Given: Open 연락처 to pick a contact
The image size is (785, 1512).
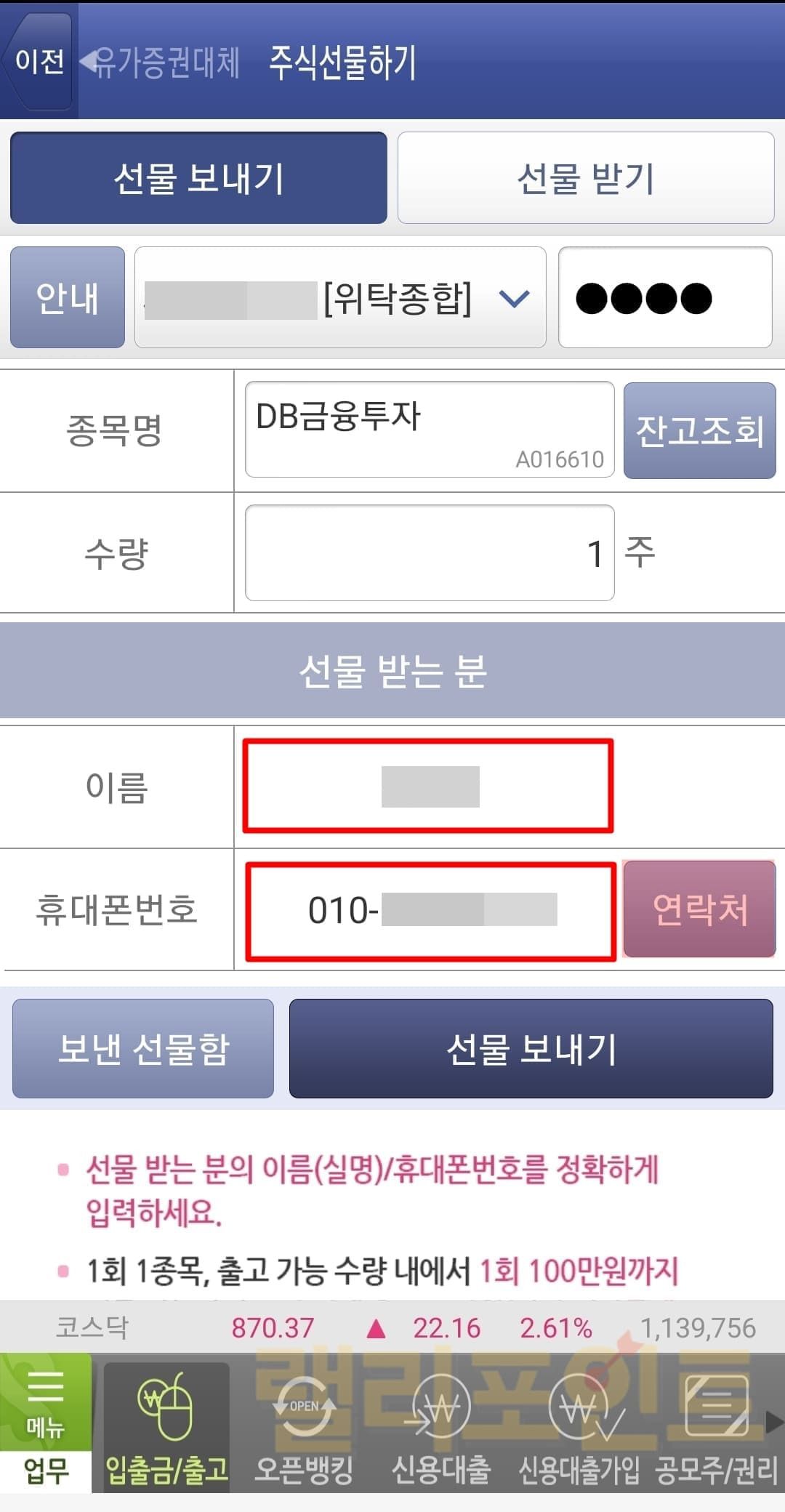Looking at the screenshot, I should click(x=699, y=909).
